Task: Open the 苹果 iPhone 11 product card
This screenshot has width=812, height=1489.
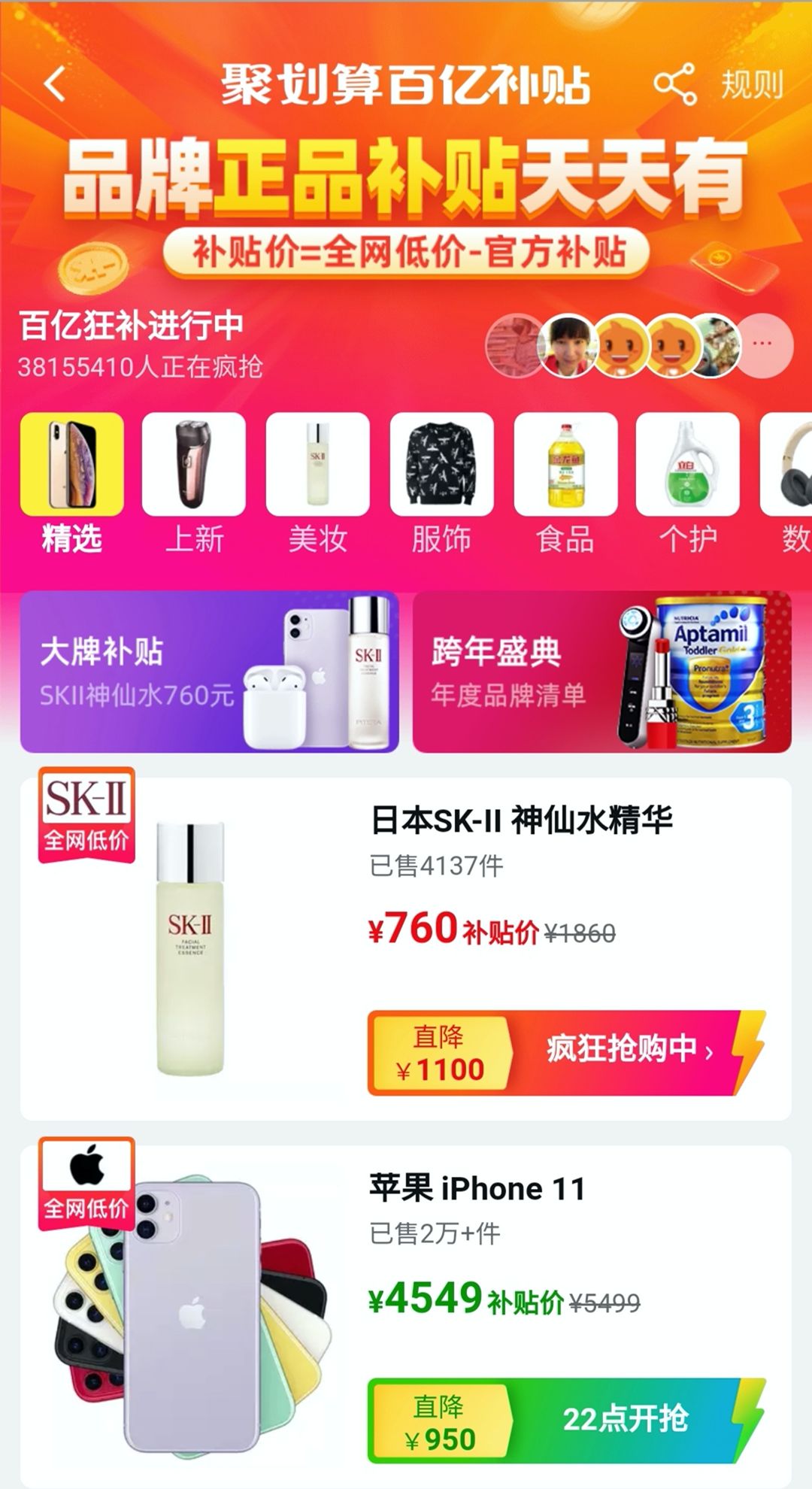Action: 406,1316
